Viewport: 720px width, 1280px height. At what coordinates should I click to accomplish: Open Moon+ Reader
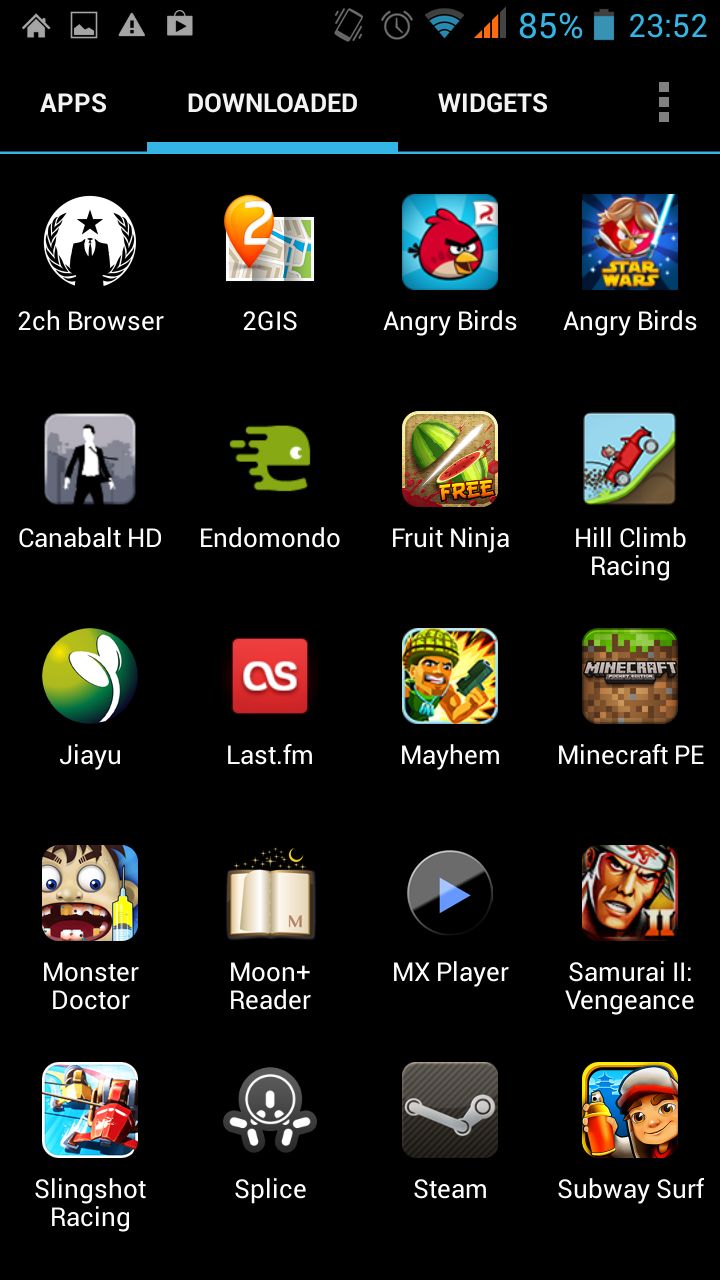(270, 928)
